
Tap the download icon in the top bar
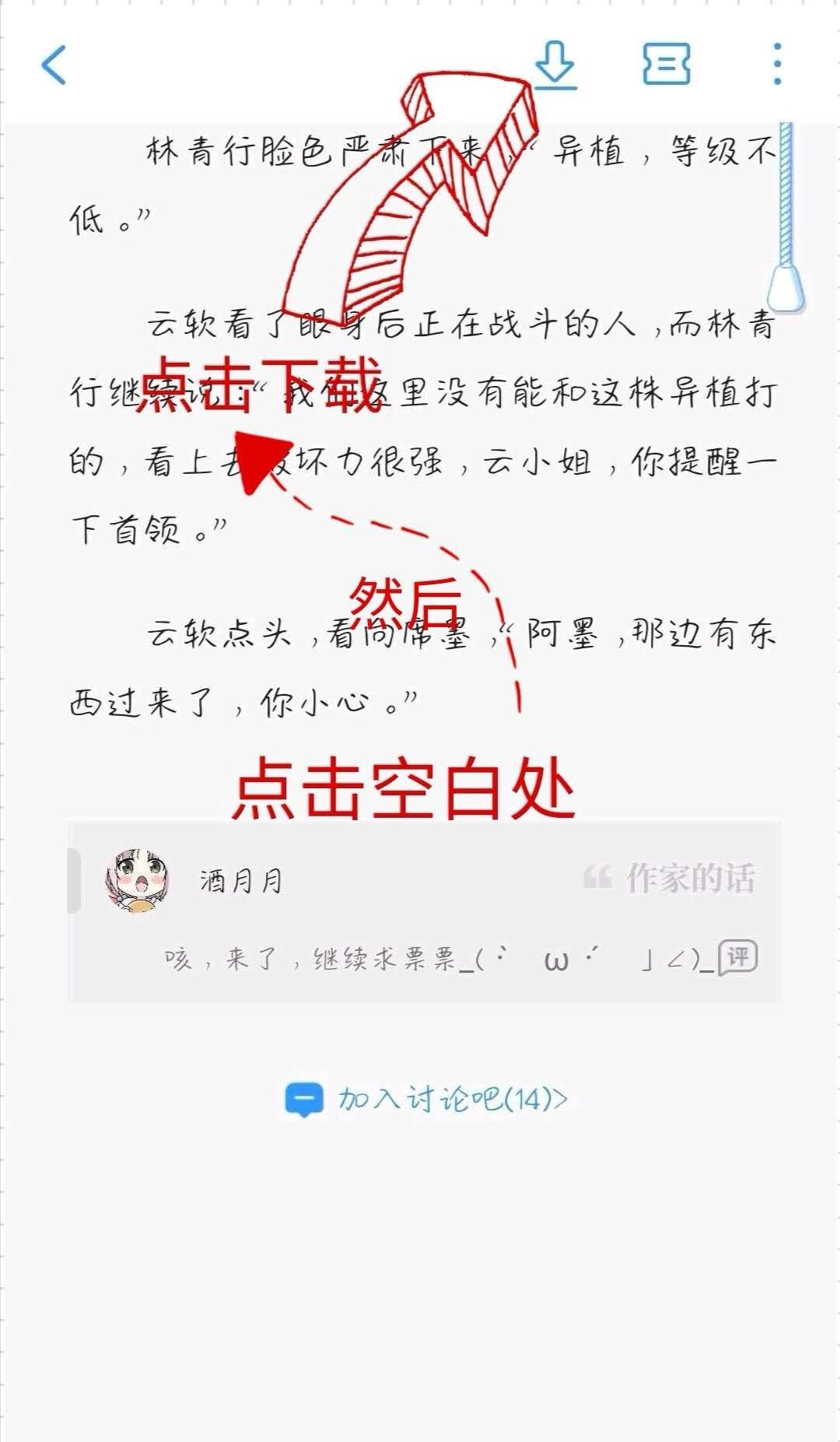click(555, 64)
